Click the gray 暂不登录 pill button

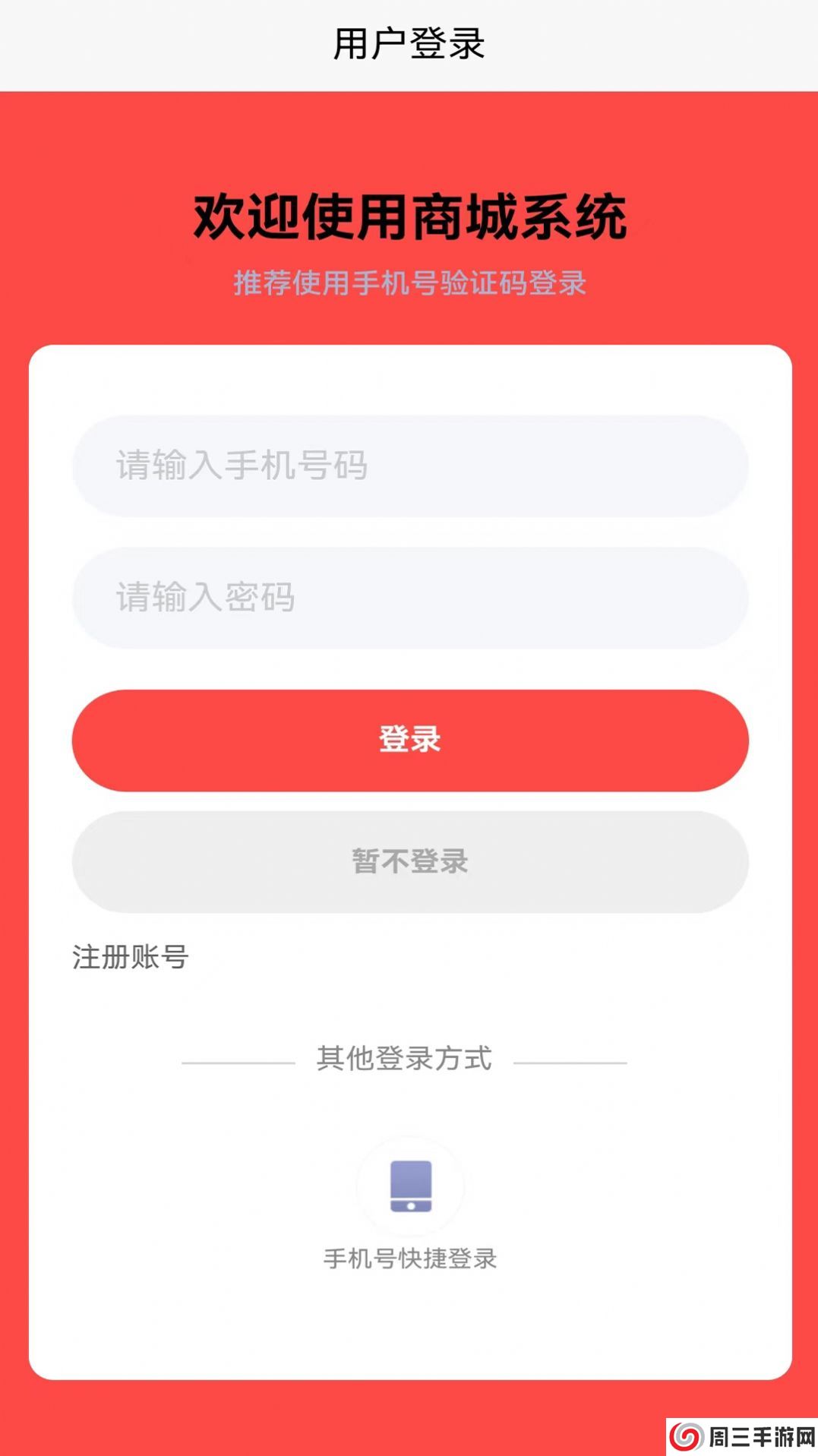tap(409, 863)
